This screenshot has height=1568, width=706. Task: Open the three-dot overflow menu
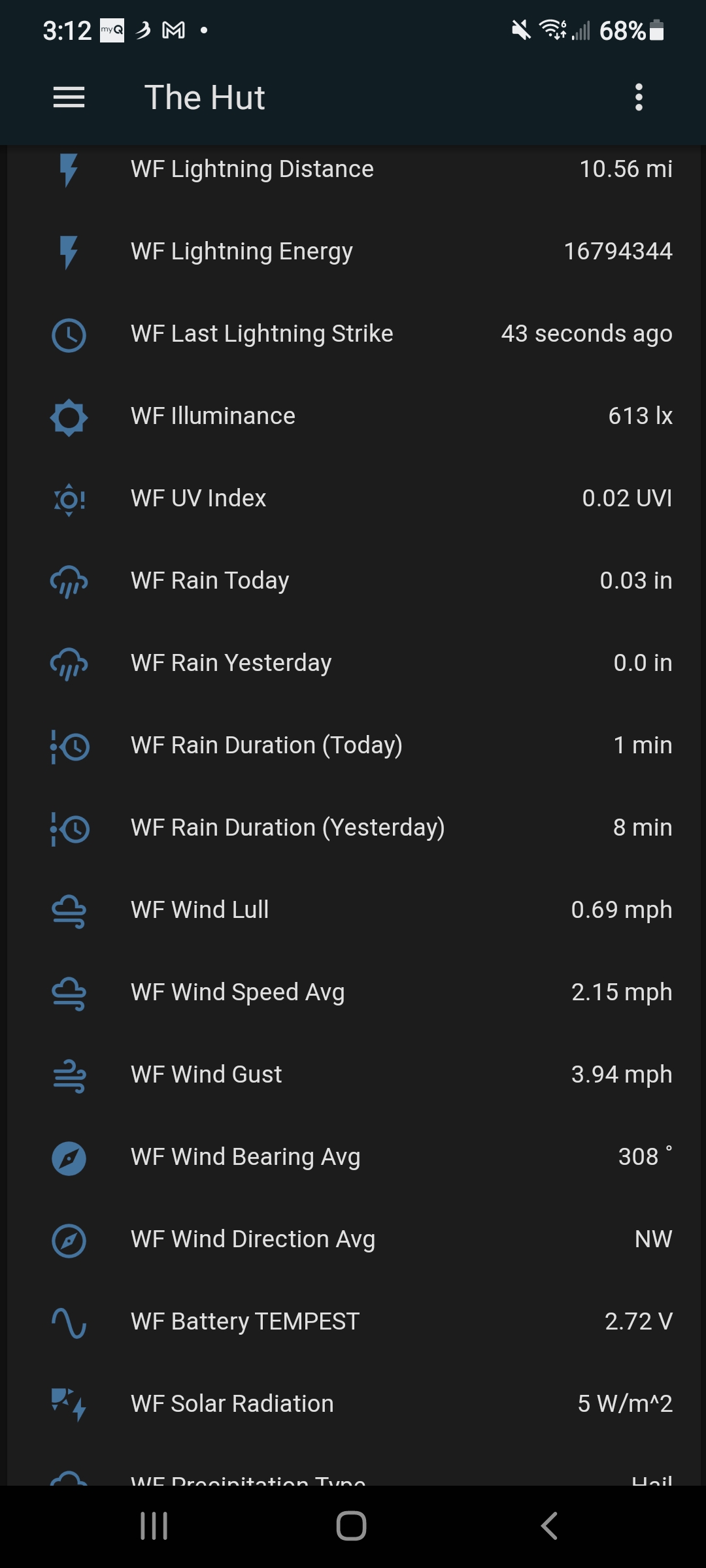(x=638, y=97)
